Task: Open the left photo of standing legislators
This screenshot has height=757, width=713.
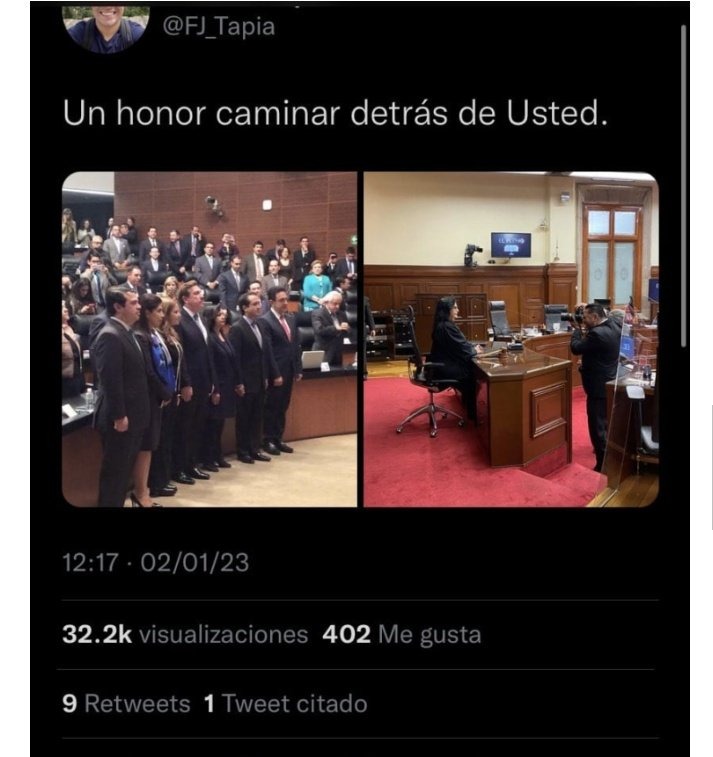Action: click(x=209, y=339)
